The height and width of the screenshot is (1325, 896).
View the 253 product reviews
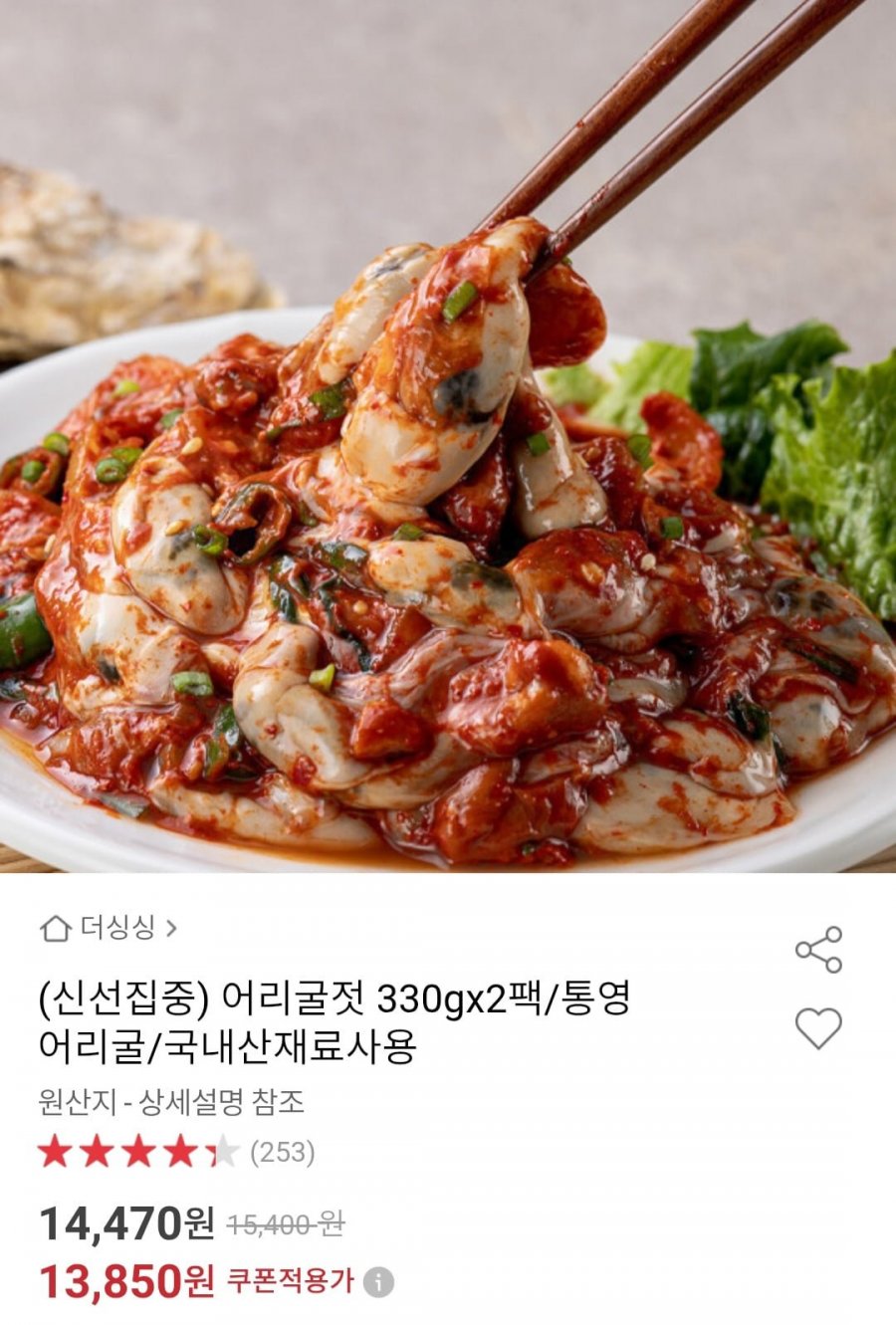pyautogui.click(x=282, y=1153)
